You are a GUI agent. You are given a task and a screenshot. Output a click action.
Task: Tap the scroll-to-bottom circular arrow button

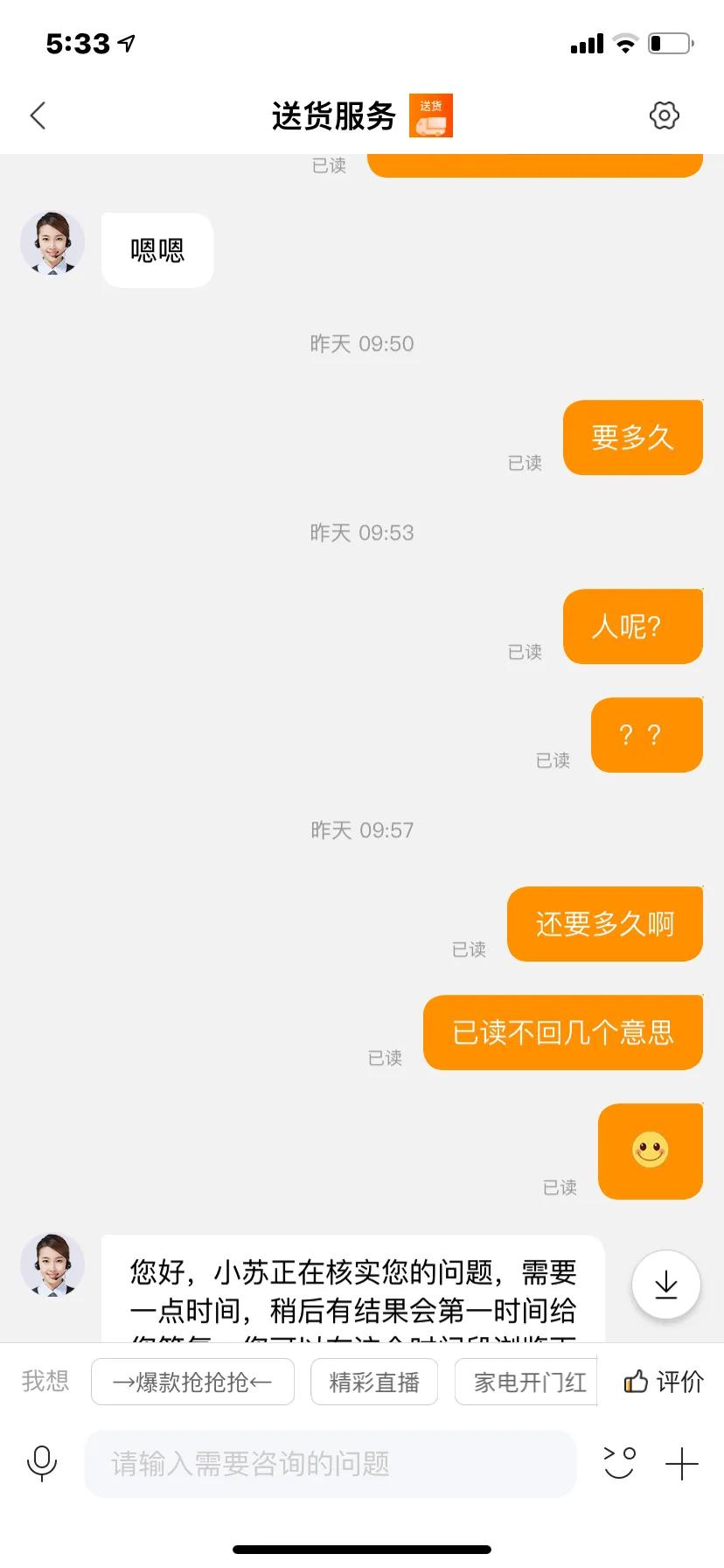[666, 1284]
